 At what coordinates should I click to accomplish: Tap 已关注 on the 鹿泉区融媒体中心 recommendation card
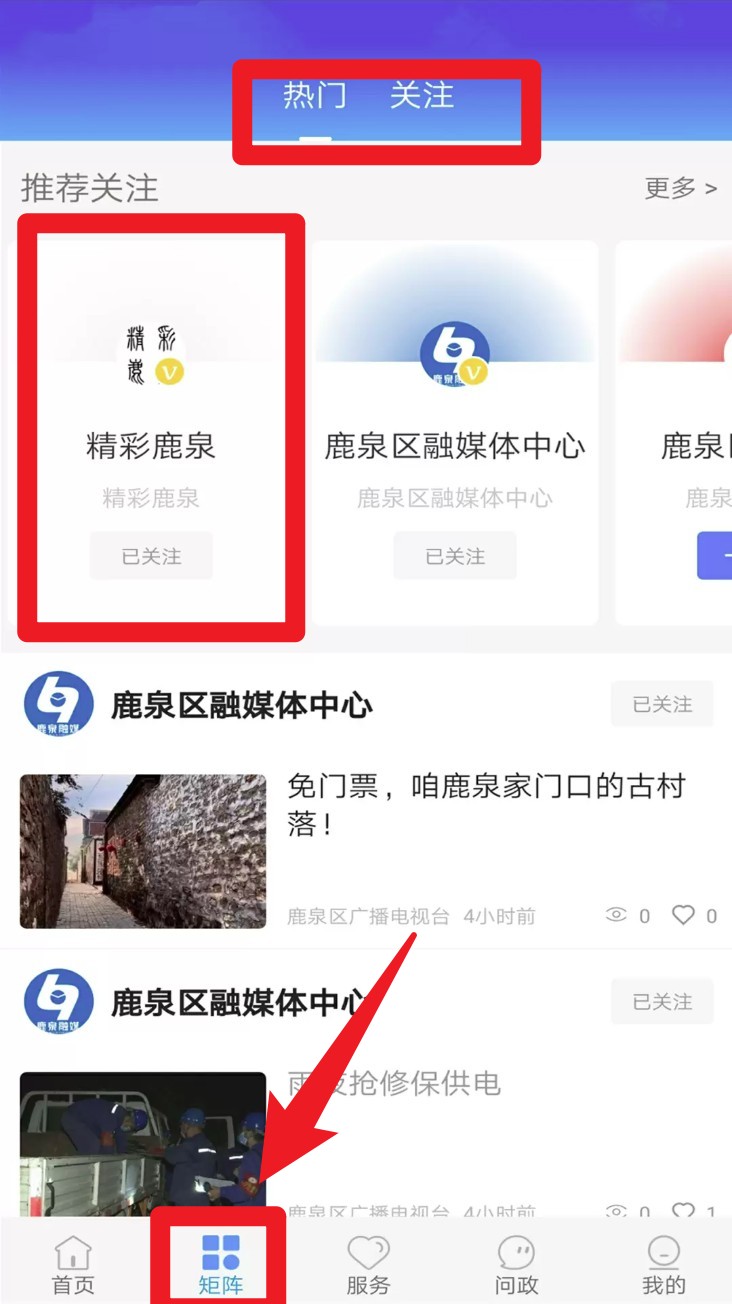pos(455,556)
